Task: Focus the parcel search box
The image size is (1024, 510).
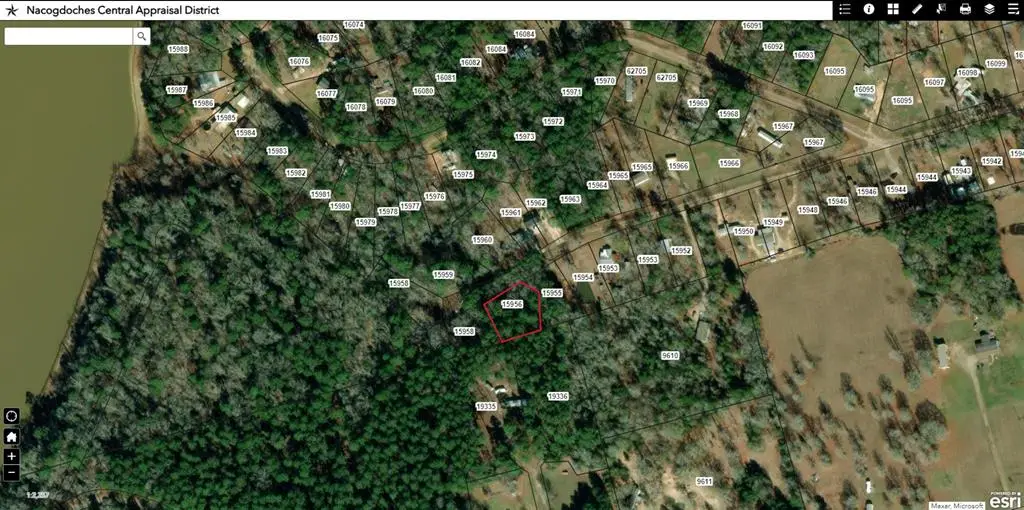Action: pyautogui.click(x=69, y=36)
